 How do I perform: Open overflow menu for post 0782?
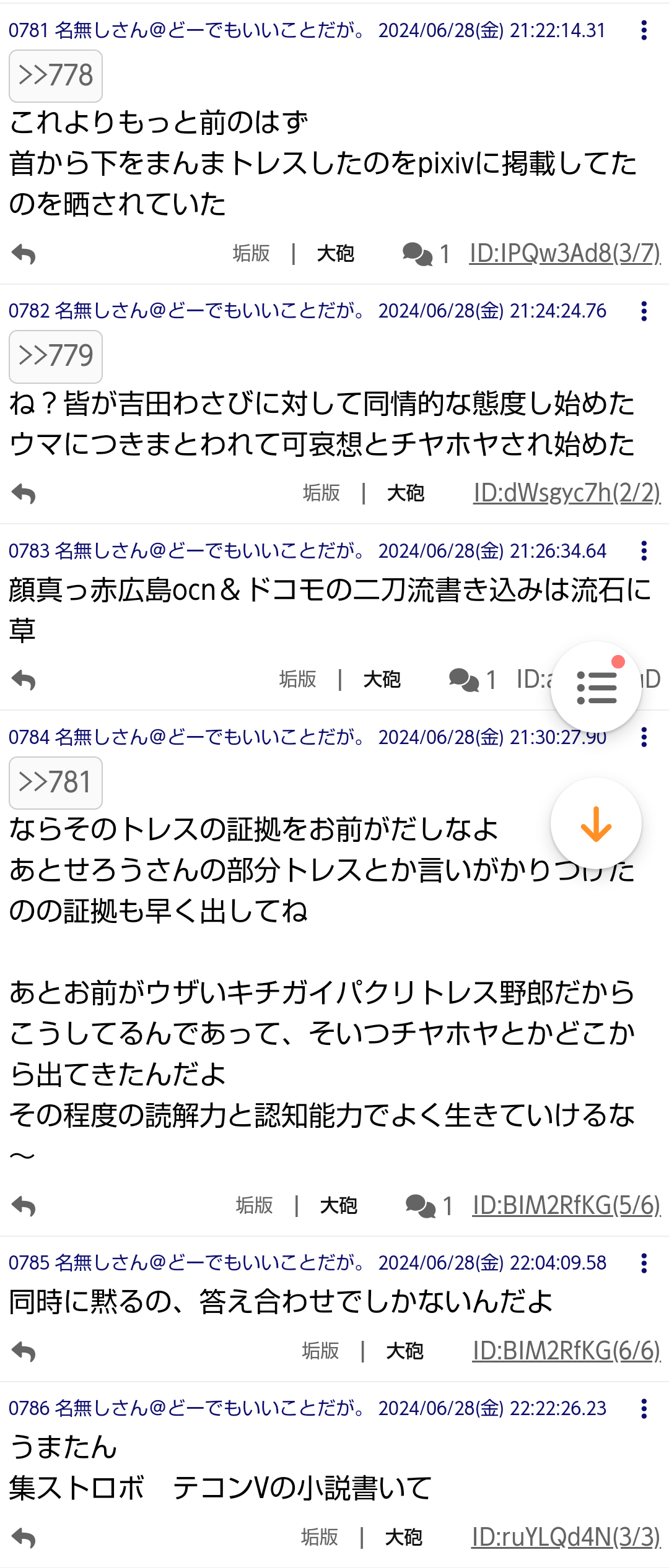click(x=644, y=311)
